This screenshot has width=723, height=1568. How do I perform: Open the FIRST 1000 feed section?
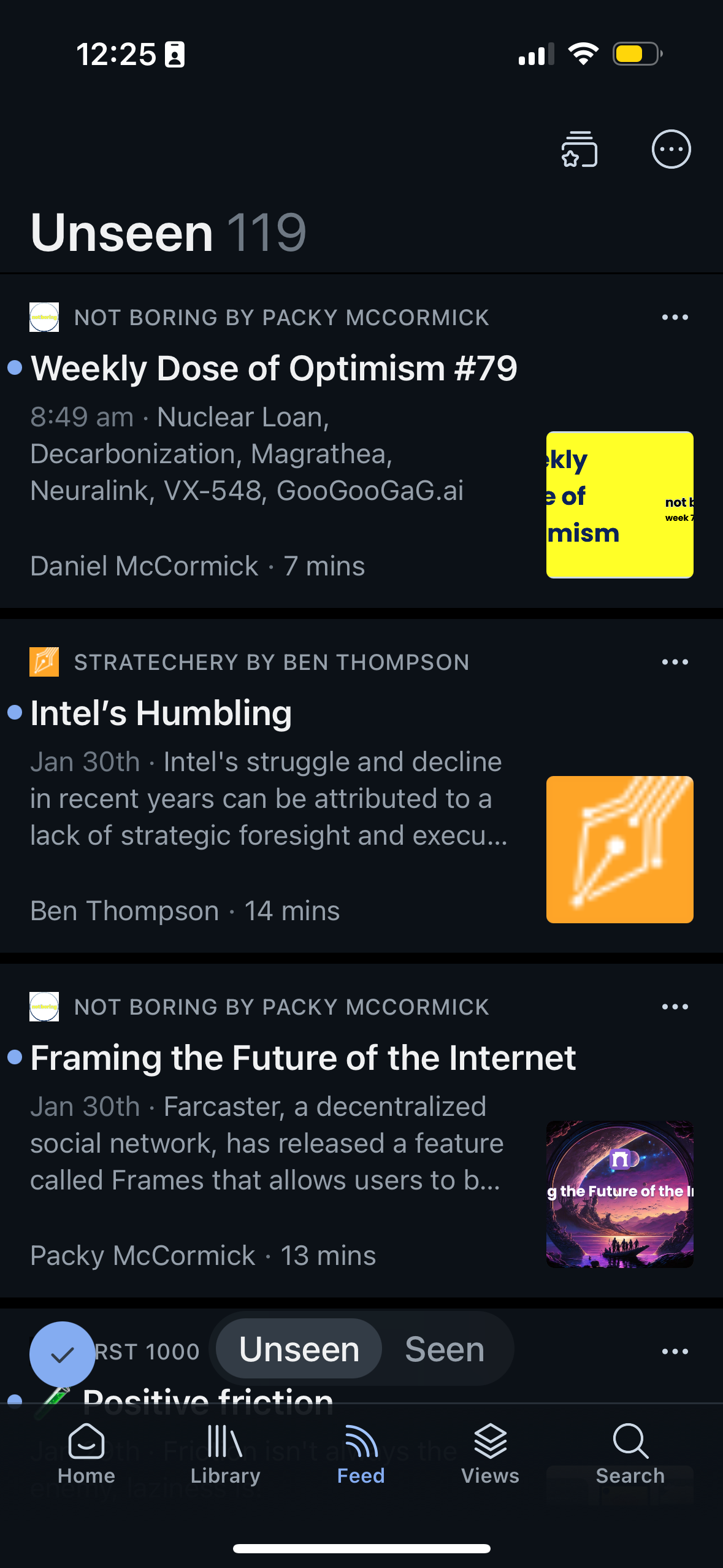coord(147,1348)
